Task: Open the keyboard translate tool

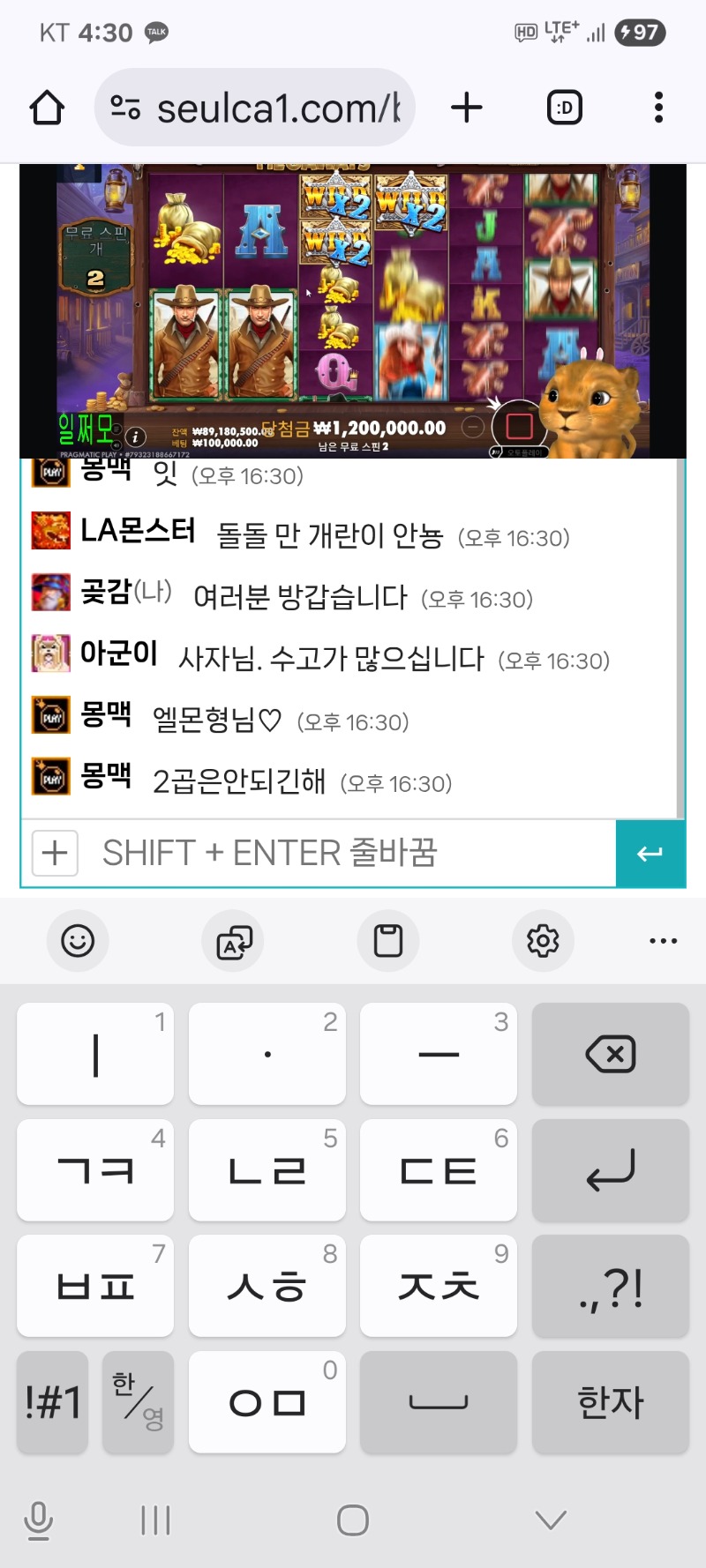Action: [x=234, y=941]
